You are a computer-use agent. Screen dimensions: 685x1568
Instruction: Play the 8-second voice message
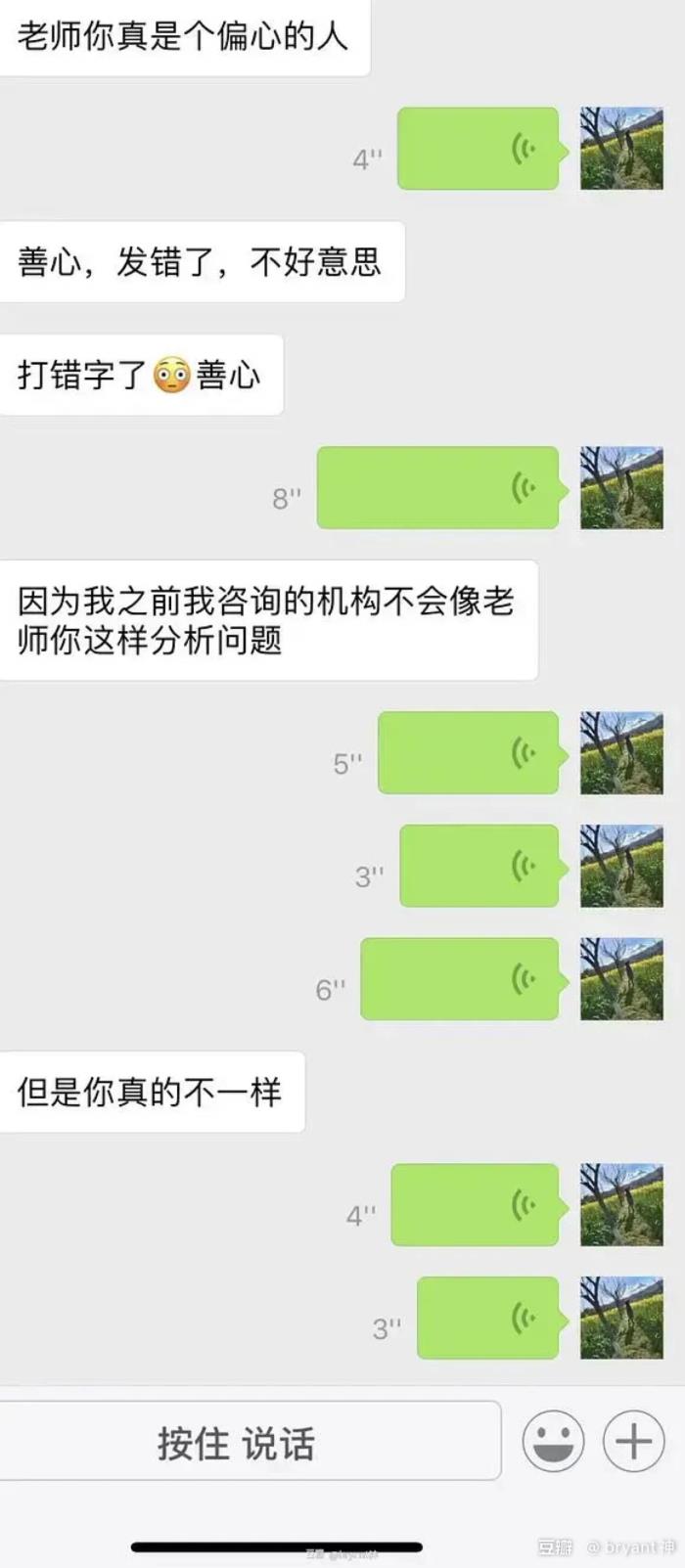[438, 488]
